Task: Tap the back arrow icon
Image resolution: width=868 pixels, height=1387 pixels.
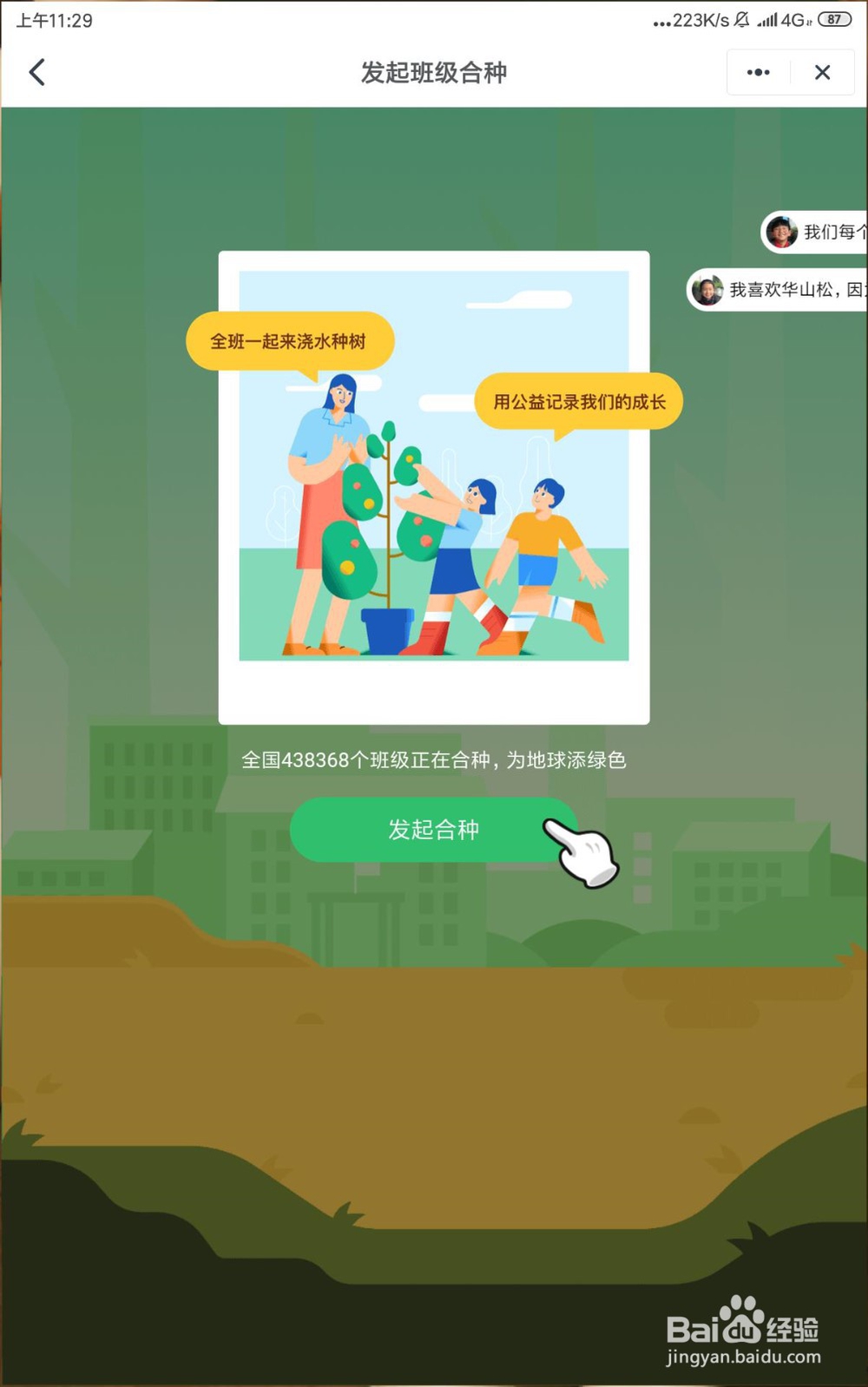Action: [x=36, y=73]
